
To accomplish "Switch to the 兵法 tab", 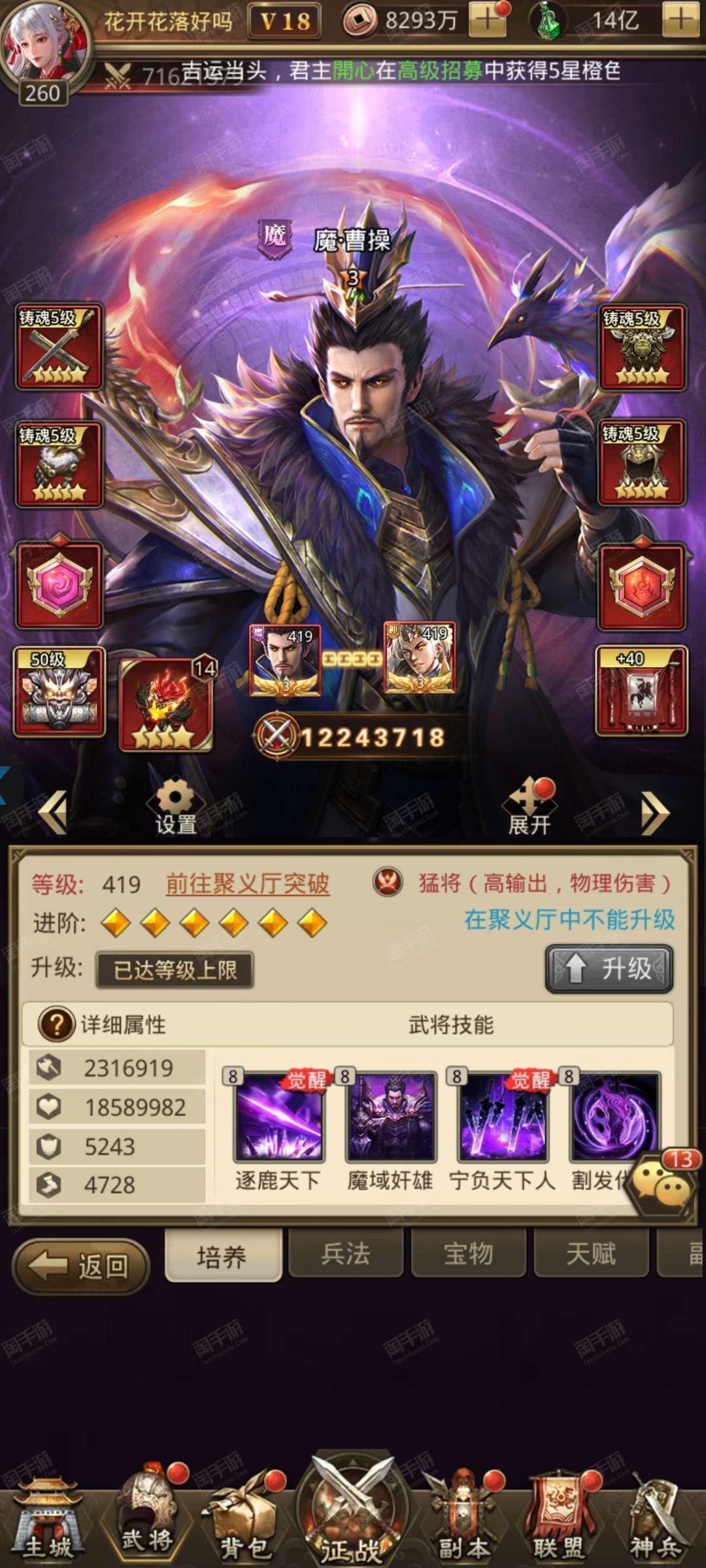I will (345, 1253).
